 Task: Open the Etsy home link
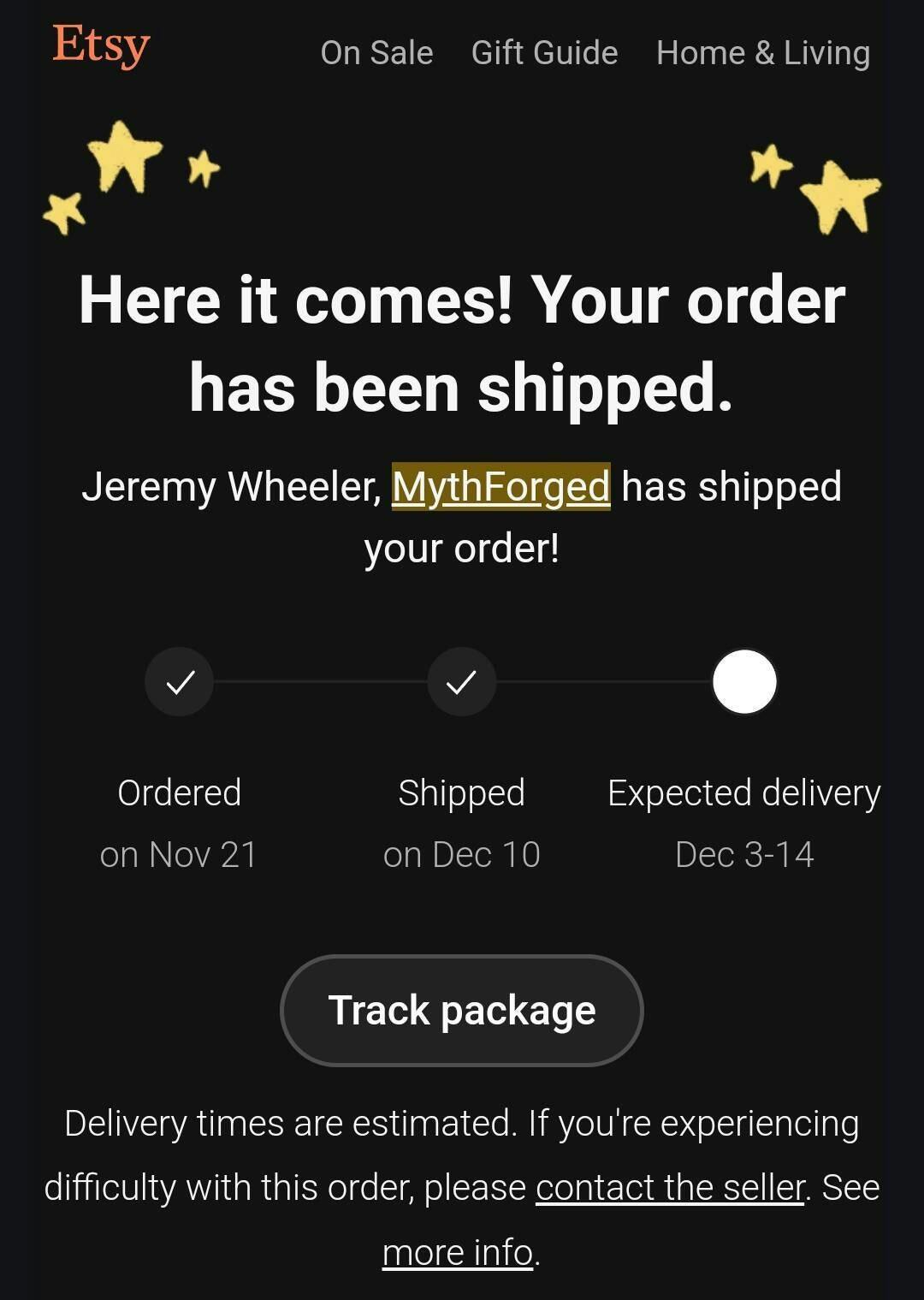pyautogui.click(x=101, y=45)
